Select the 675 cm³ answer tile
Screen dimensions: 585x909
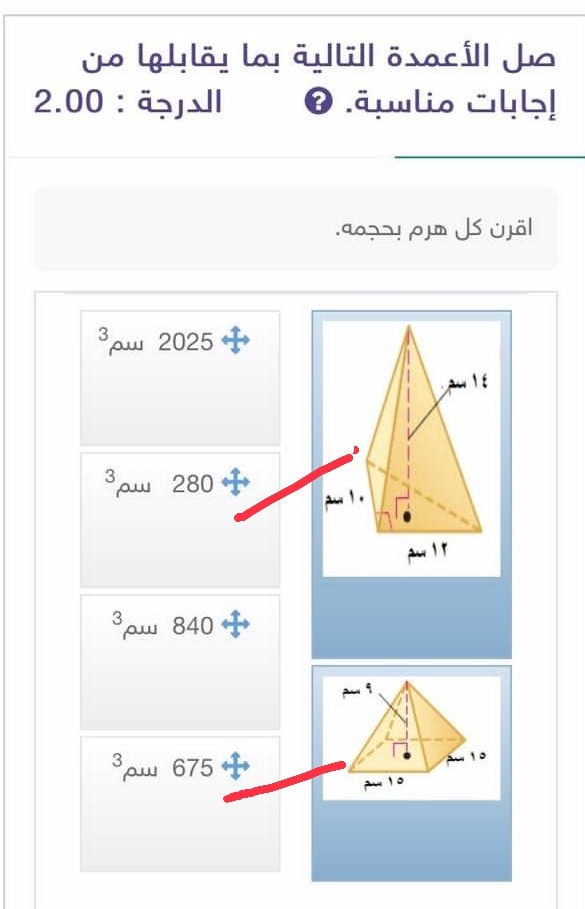(180, 804)
